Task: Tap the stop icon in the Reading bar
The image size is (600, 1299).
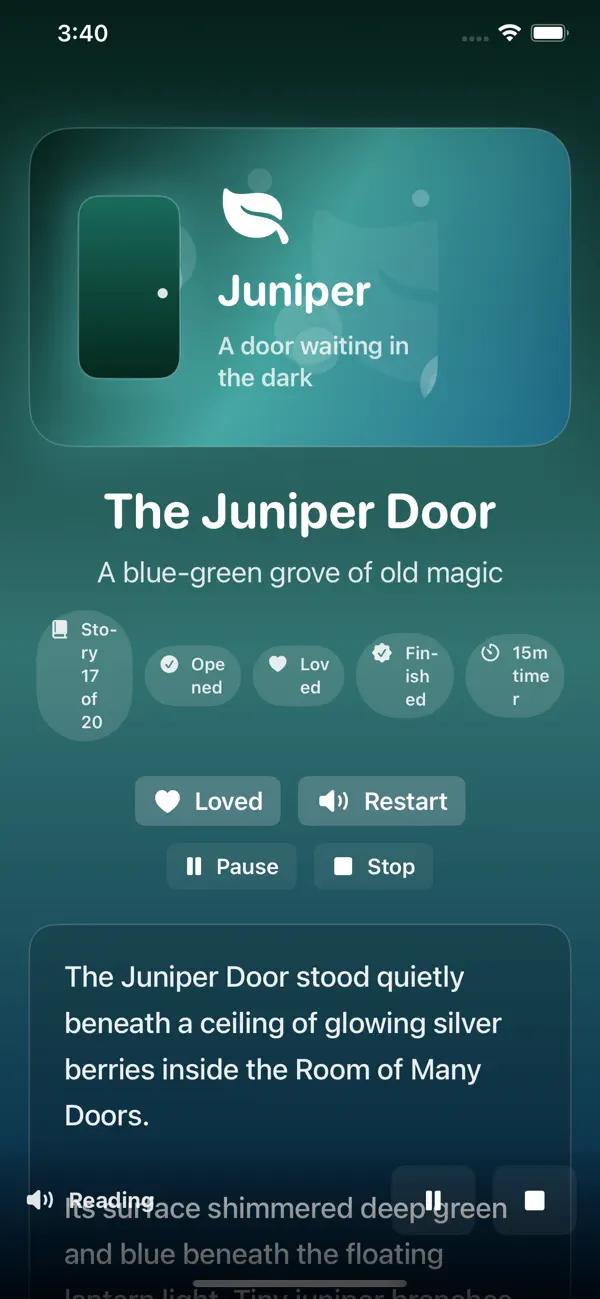Action: (535, 1200)
